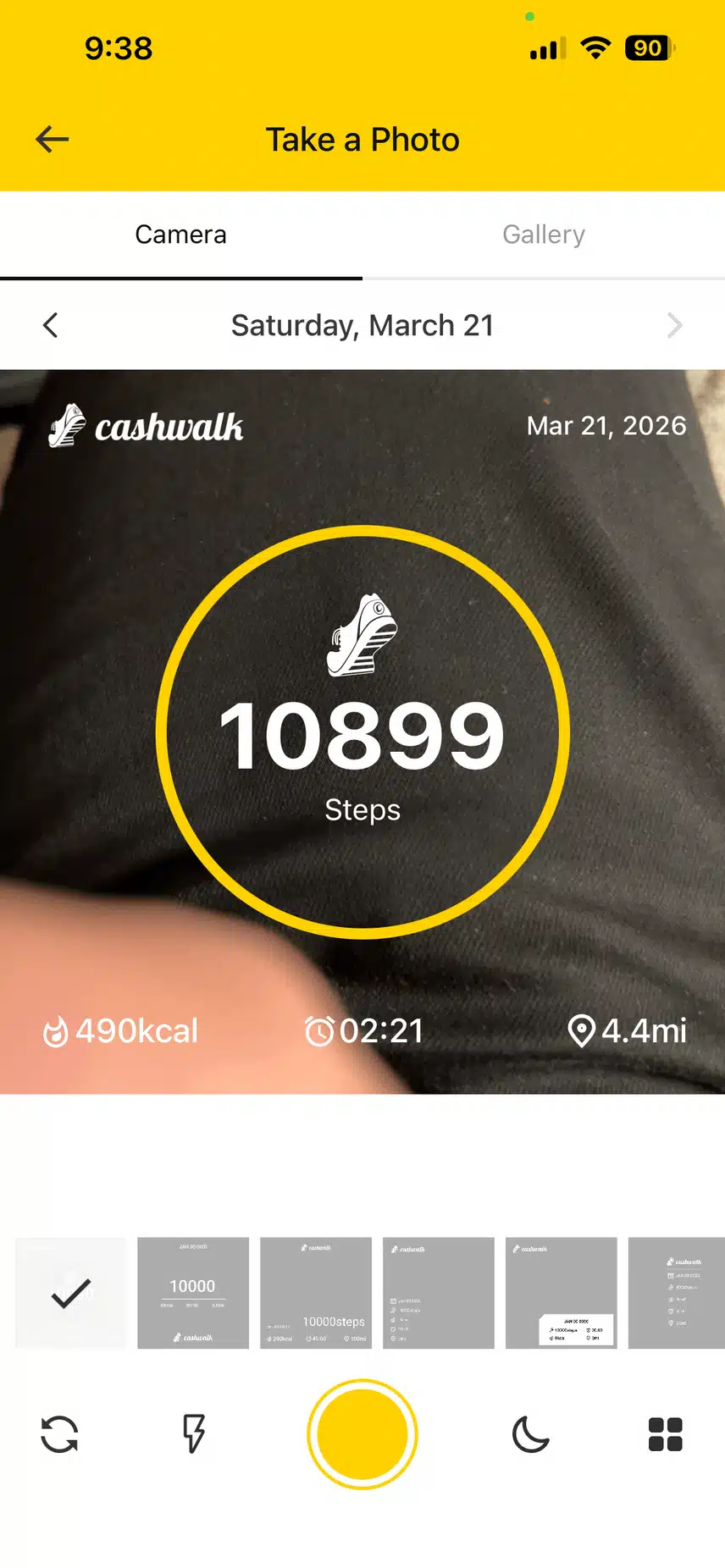Flip the camera with the rotate icon
Image resolution: width=725 pixels, height=1568 pixels.
pos(59,1434)
